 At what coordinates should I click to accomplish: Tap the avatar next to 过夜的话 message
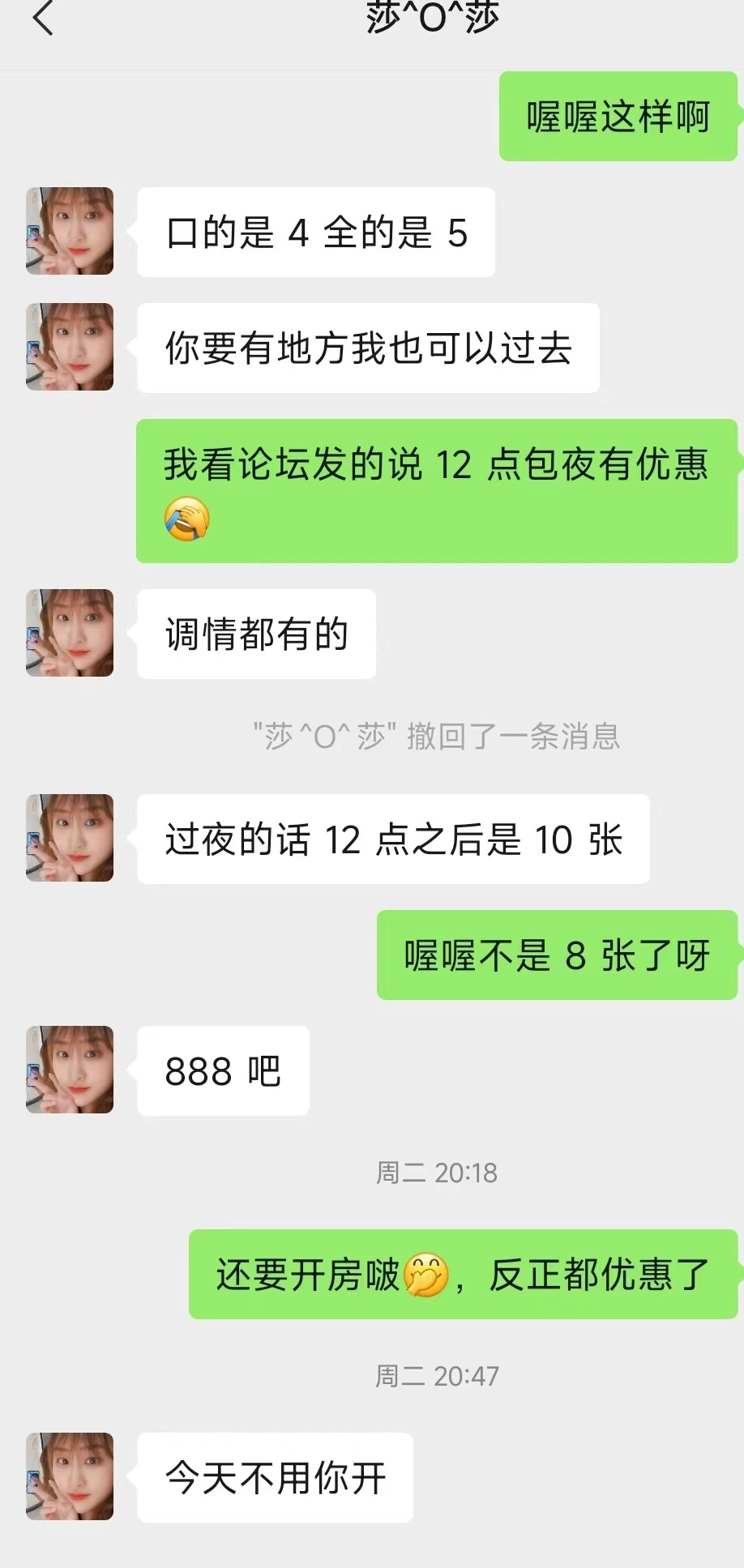(x=69, y=839)
